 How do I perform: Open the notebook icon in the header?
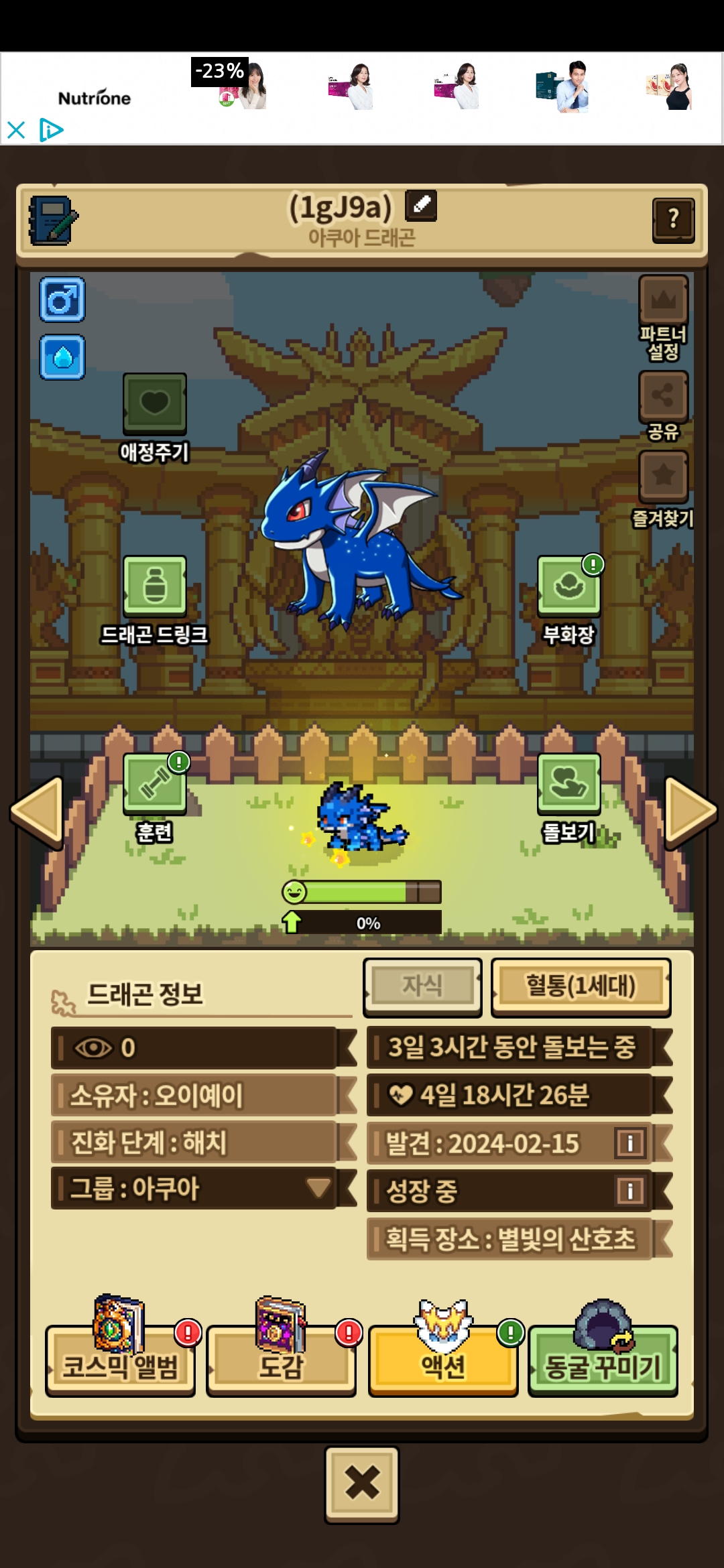pos(53,220)
